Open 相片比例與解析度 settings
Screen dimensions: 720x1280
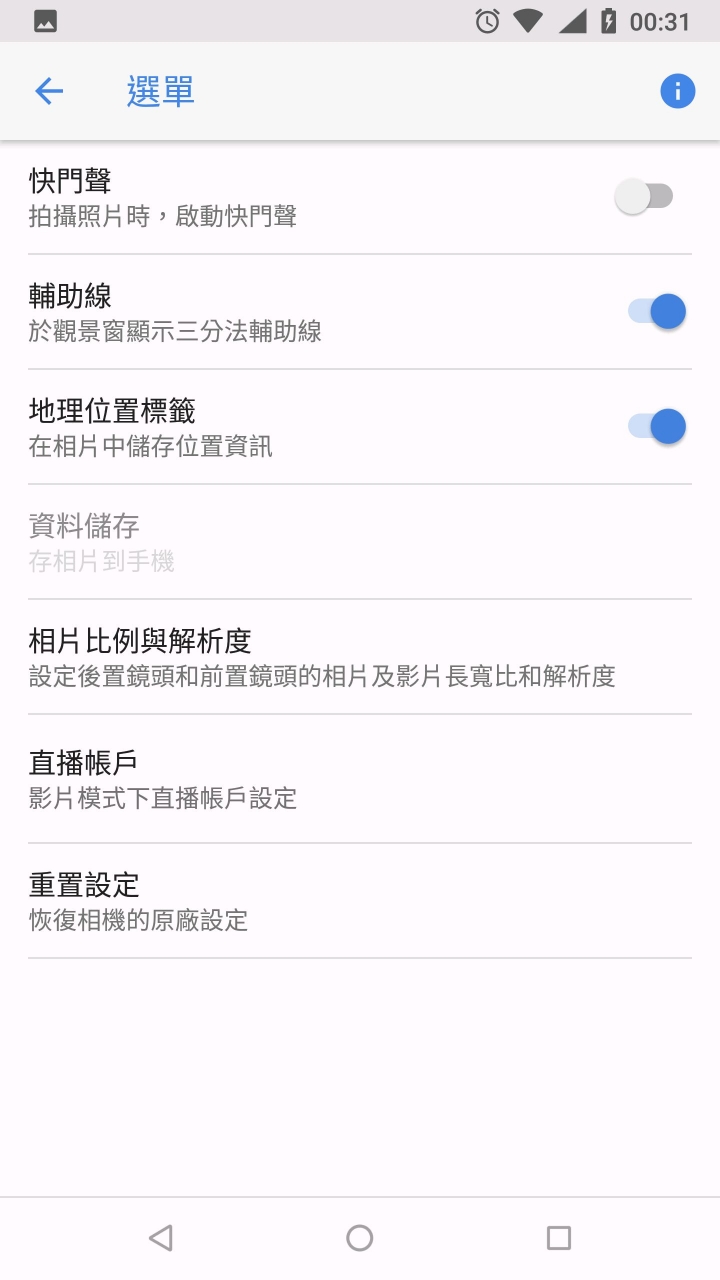point(320,657)
